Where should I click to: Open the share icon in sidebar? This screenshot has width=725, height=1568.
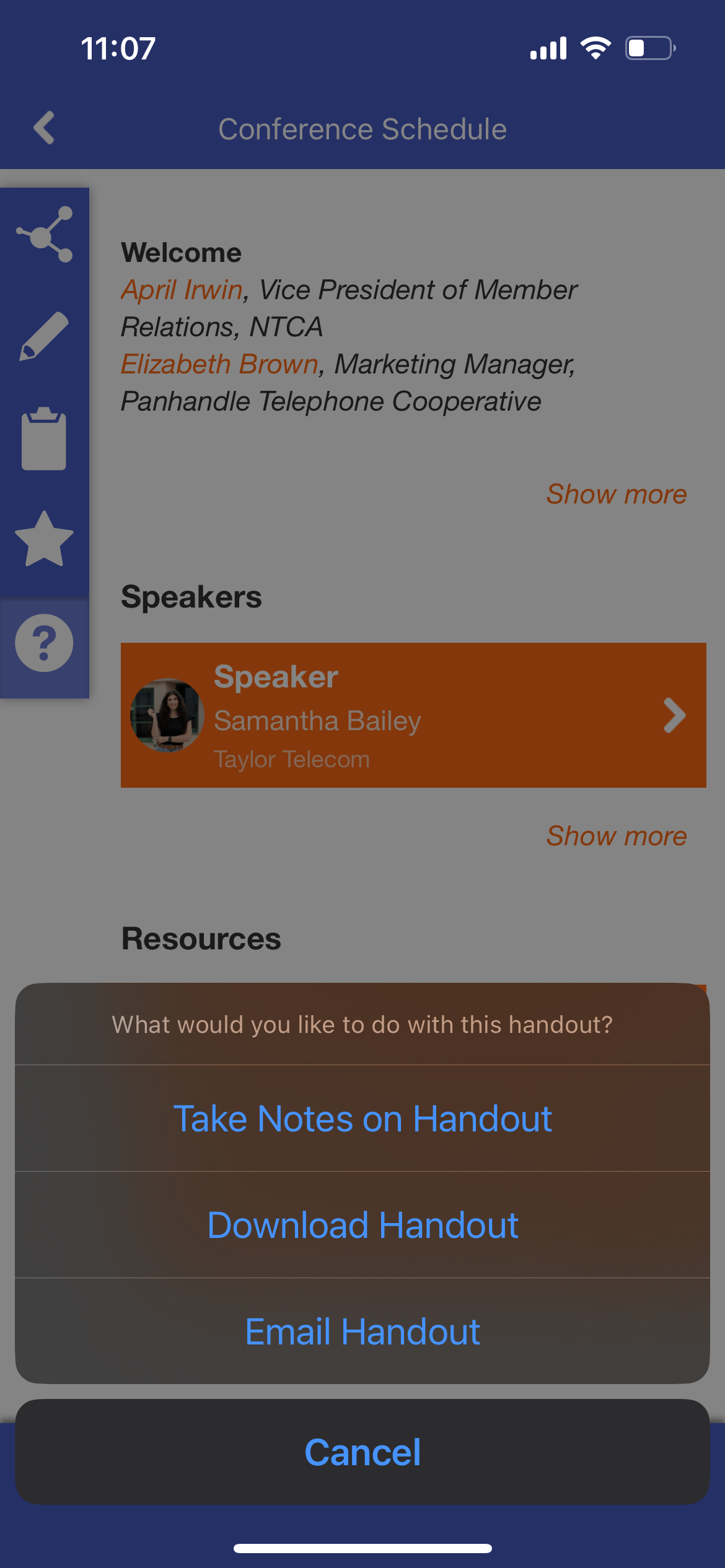point(45,235)
